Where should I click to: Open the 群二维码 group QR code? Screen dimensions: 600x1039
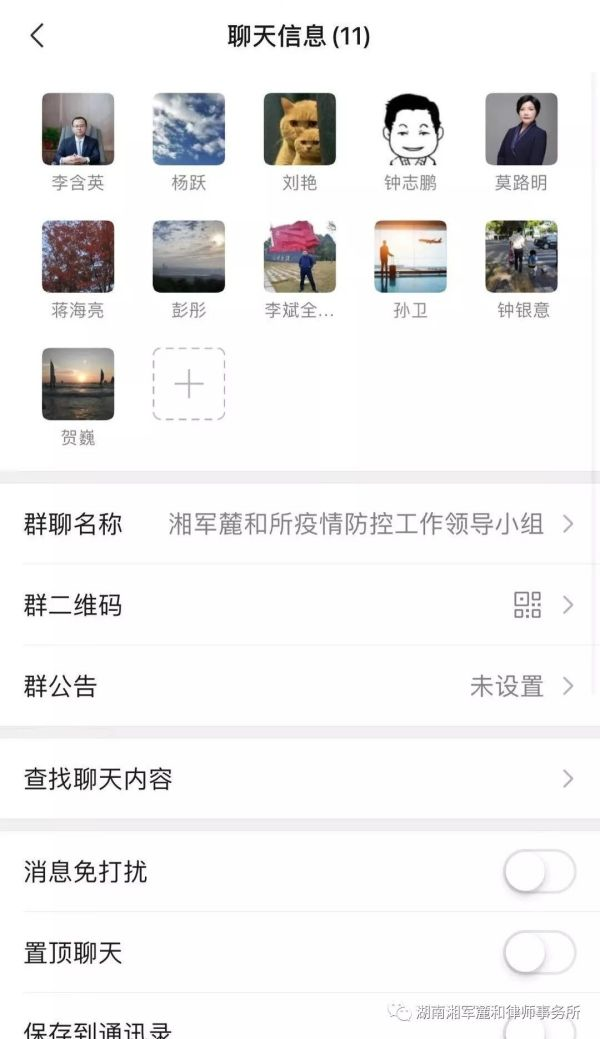300,605
